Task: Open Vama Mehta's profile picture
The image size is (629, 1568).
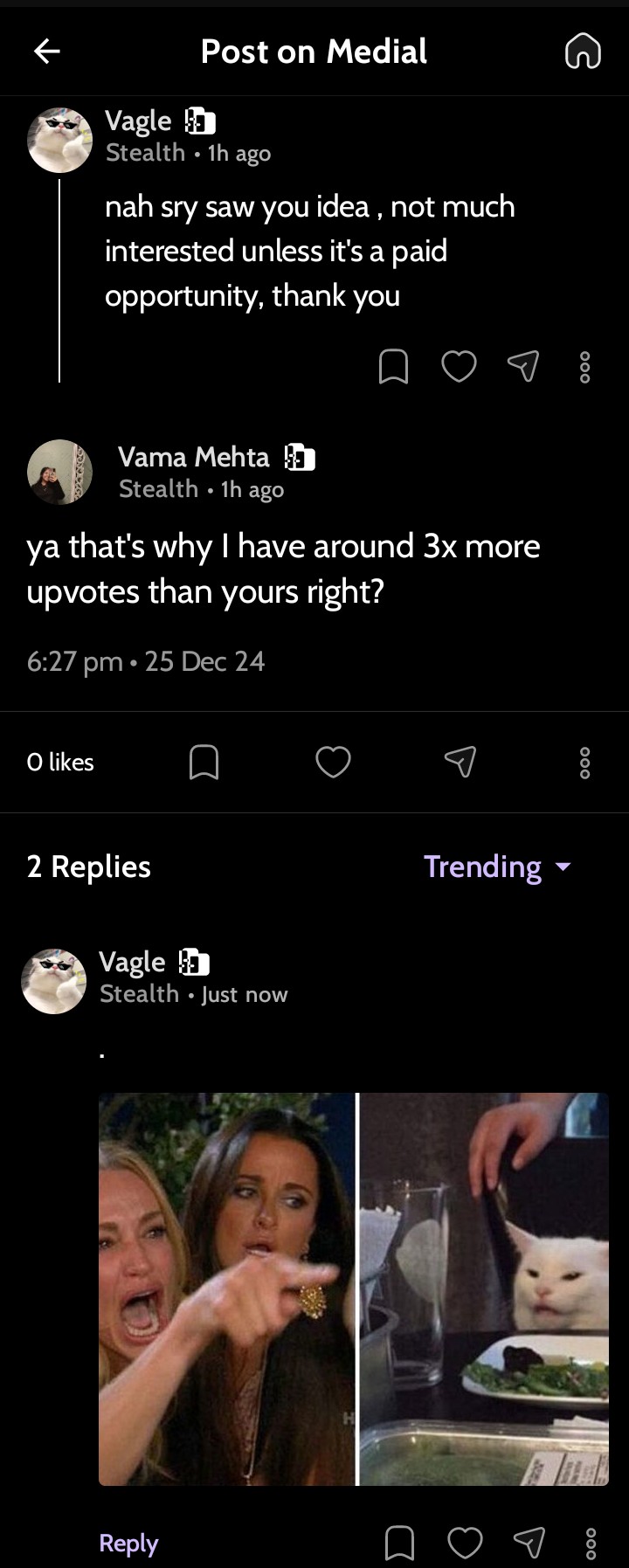Action: tap(59, 472)
